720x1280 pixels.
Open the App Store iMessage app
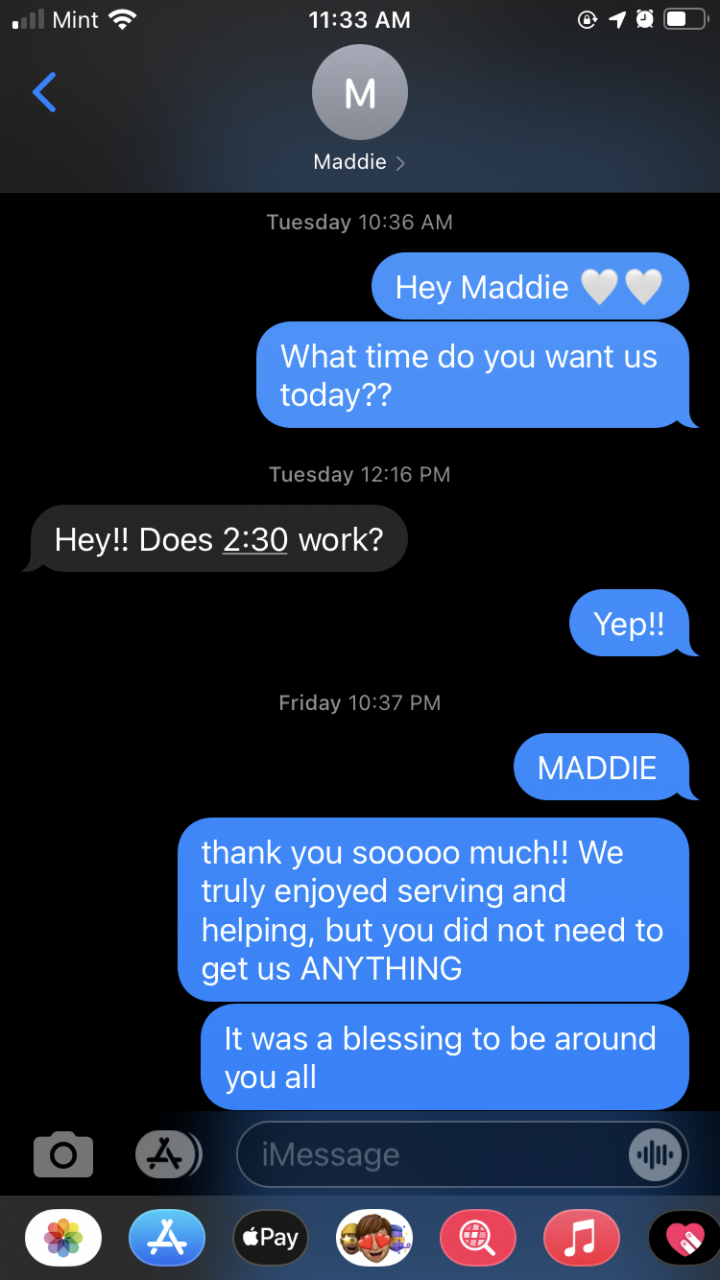pos(167,1238)
